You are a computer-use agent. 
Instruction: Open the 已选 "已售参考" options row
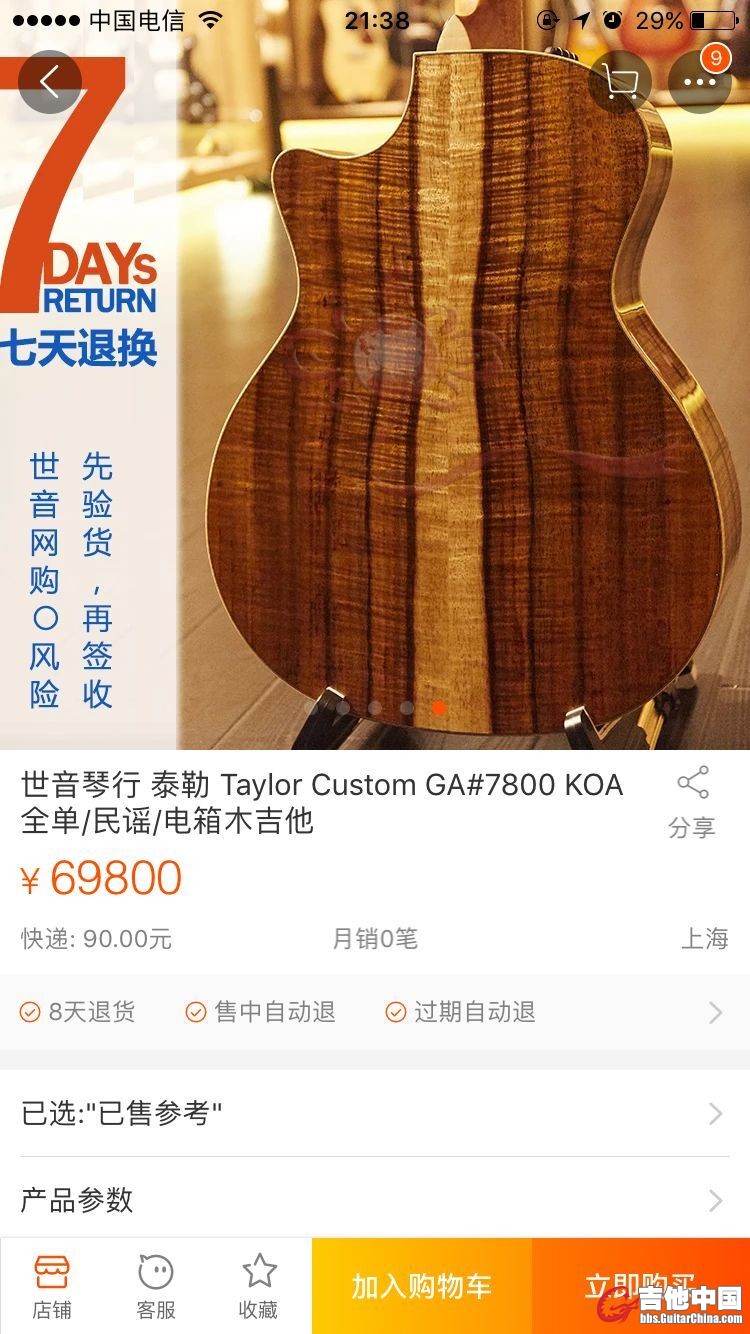[375, 1113]
